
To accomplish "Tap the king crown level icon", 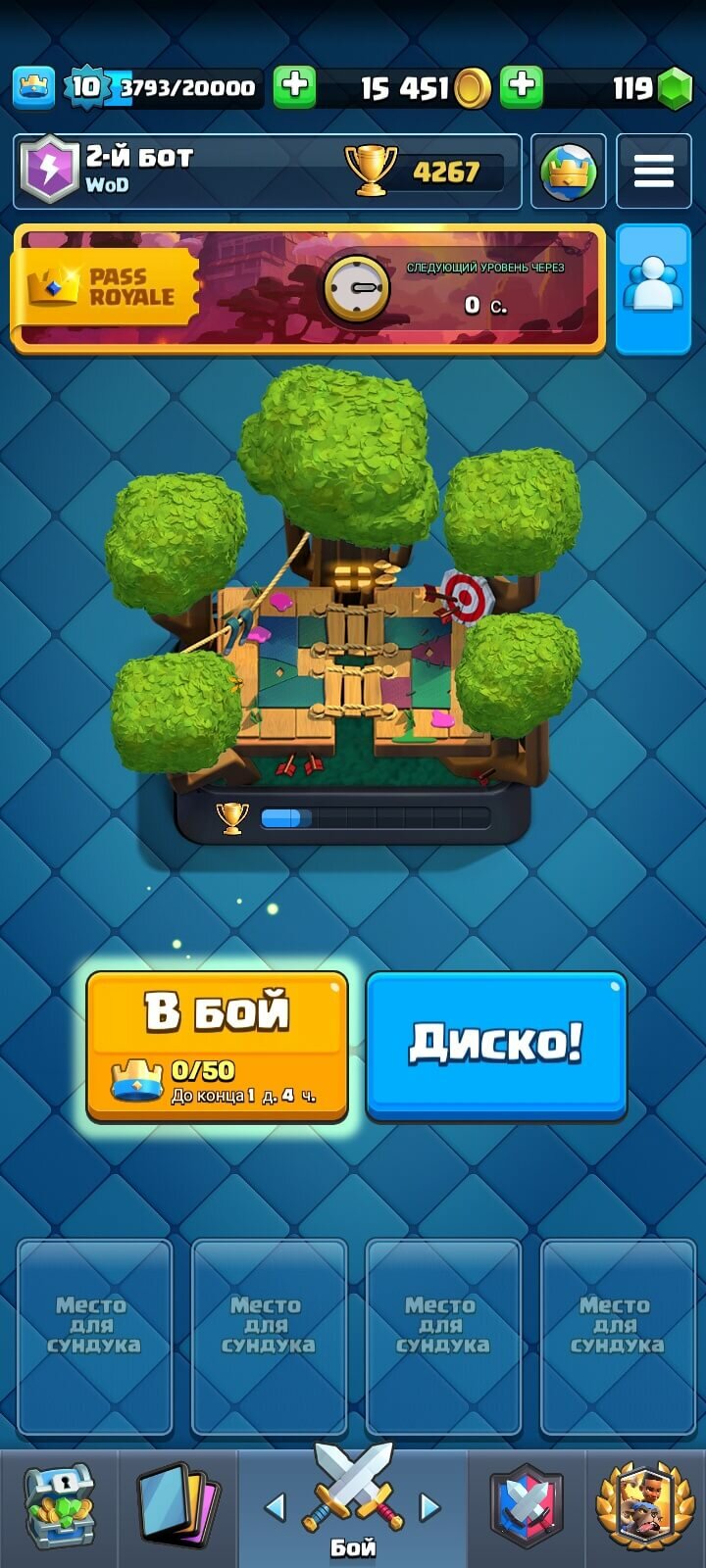I will coord(33,87).
